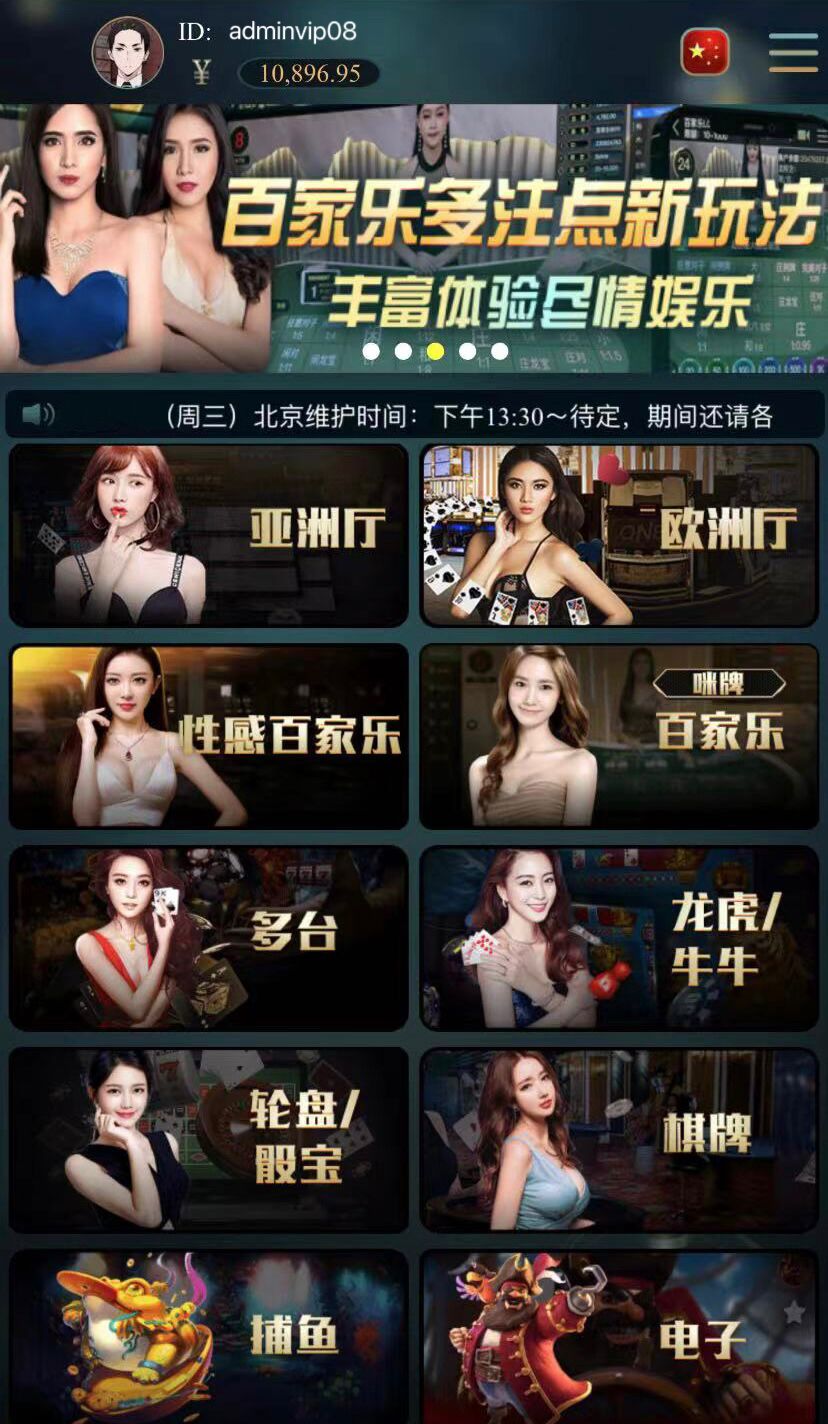Open the hamburger menu
The width and height of the screenshot is (828, 1424).
[x=793, y=52]
